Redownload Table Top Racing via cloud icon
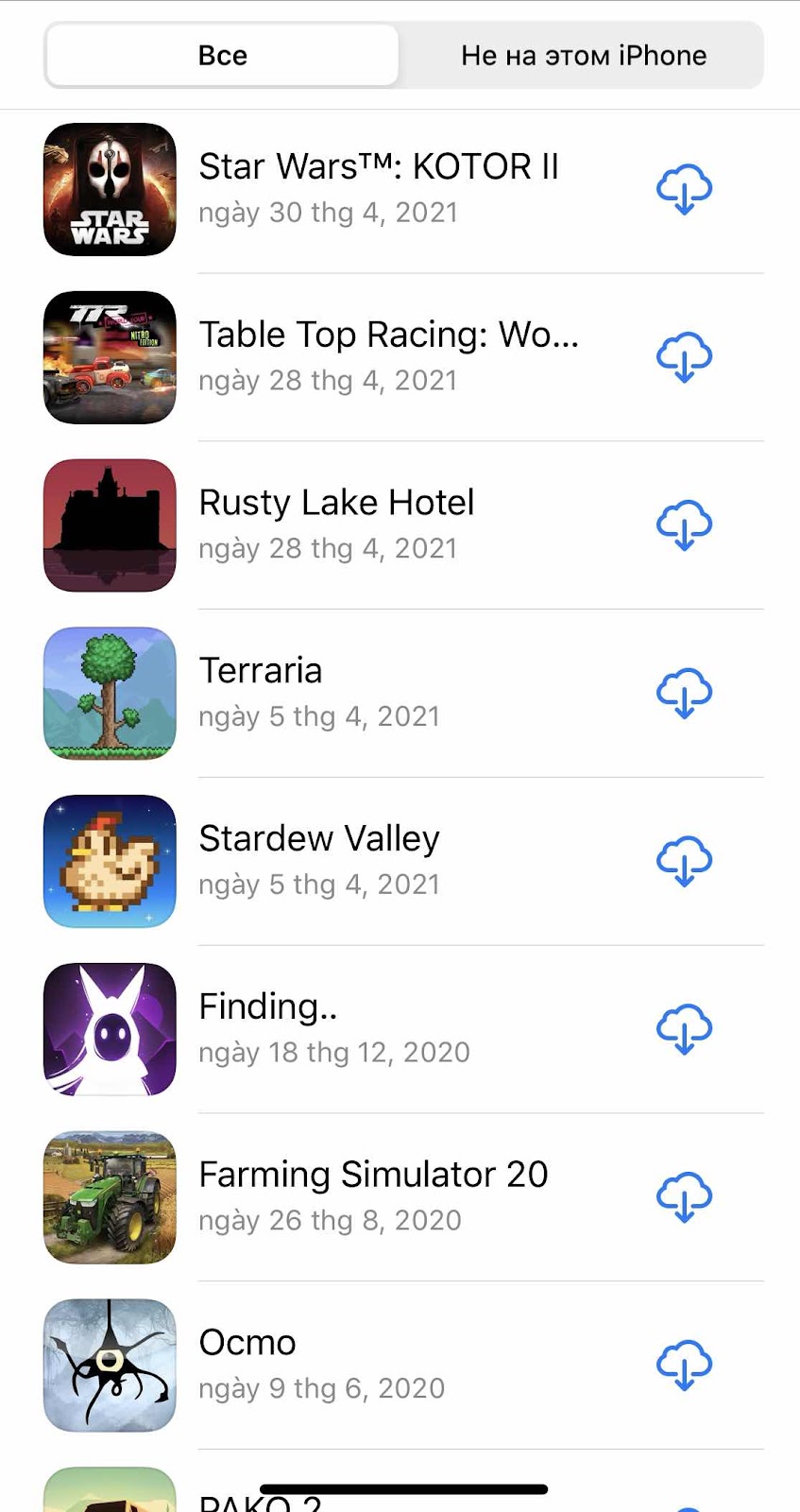Viewport: 800px width, 1512px height. (x=684, y=357)
